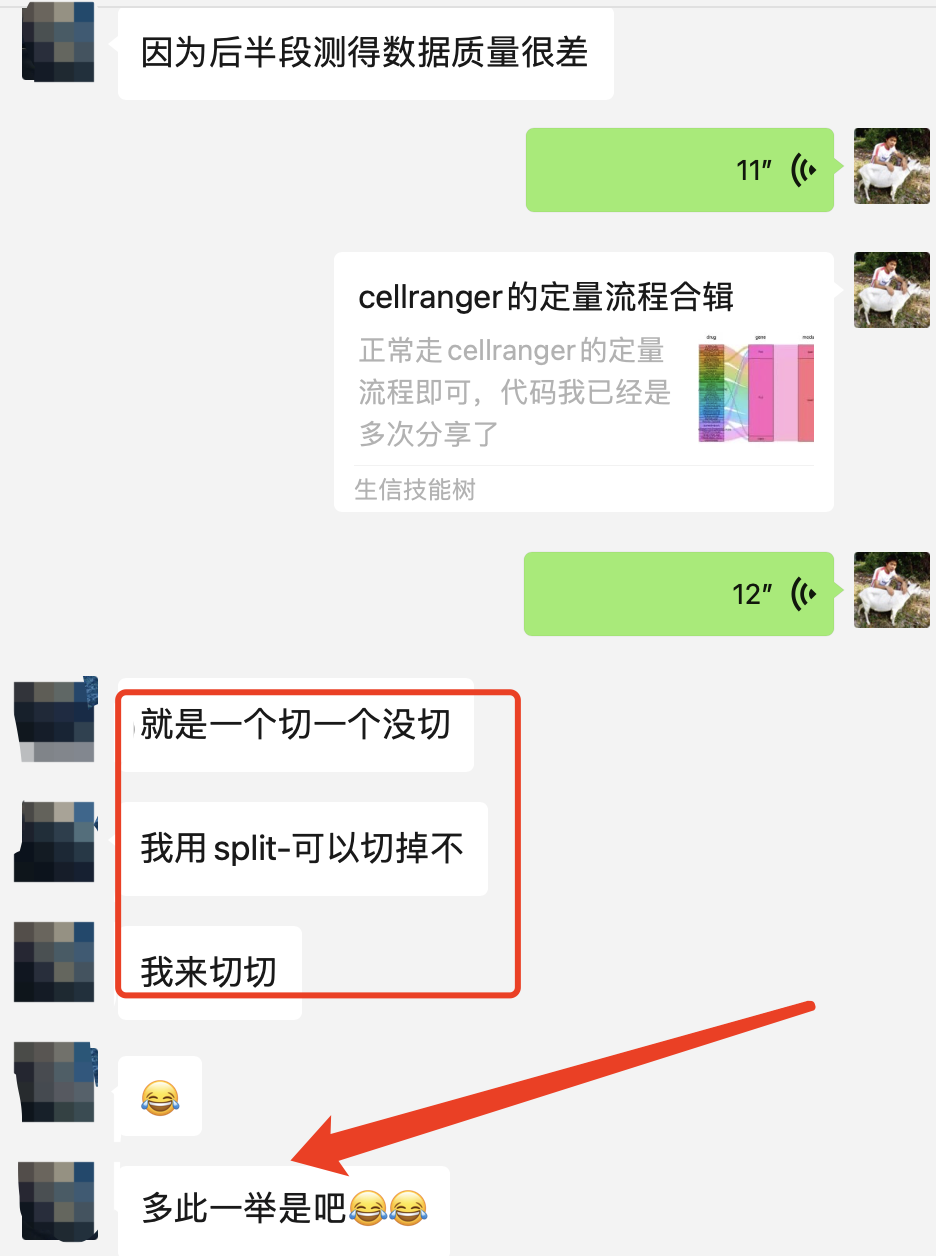Play the 12-second voice message

(678, 594)
